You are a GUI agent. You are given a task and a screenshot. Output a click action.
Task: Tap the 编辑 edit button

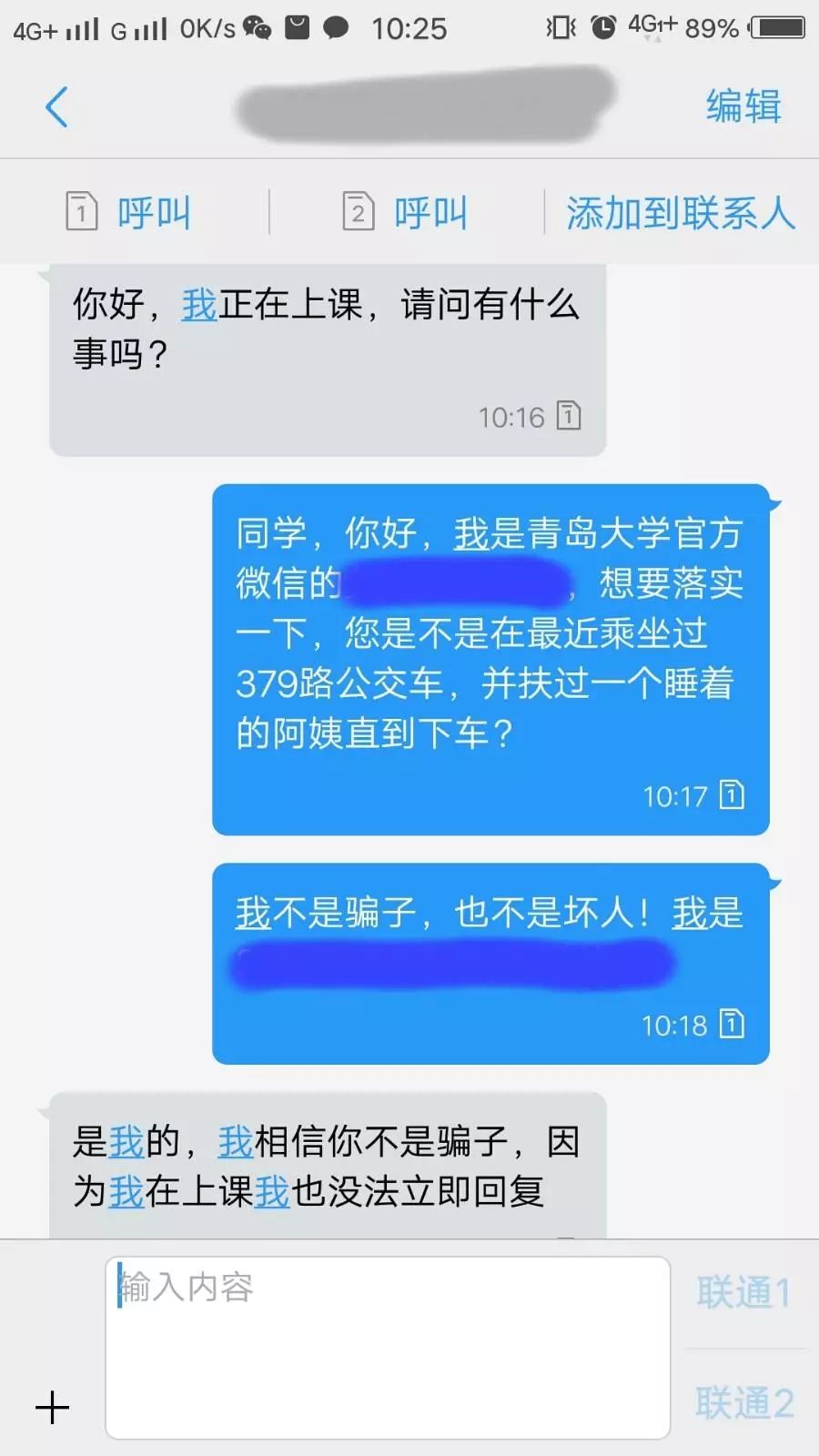[743, 106]
